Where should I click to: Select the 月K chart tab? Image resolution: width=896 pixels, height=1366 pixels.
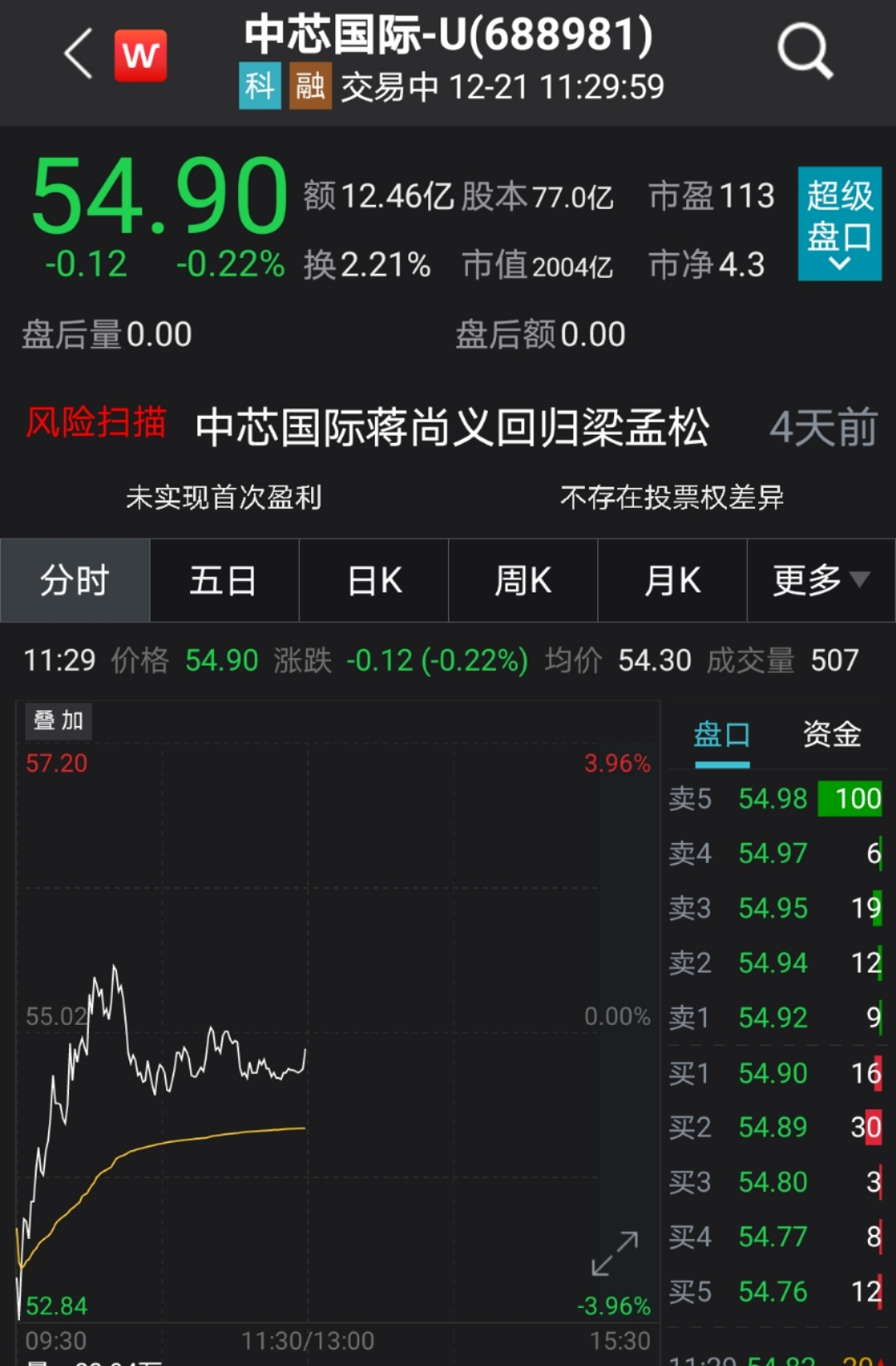(672, 581)
